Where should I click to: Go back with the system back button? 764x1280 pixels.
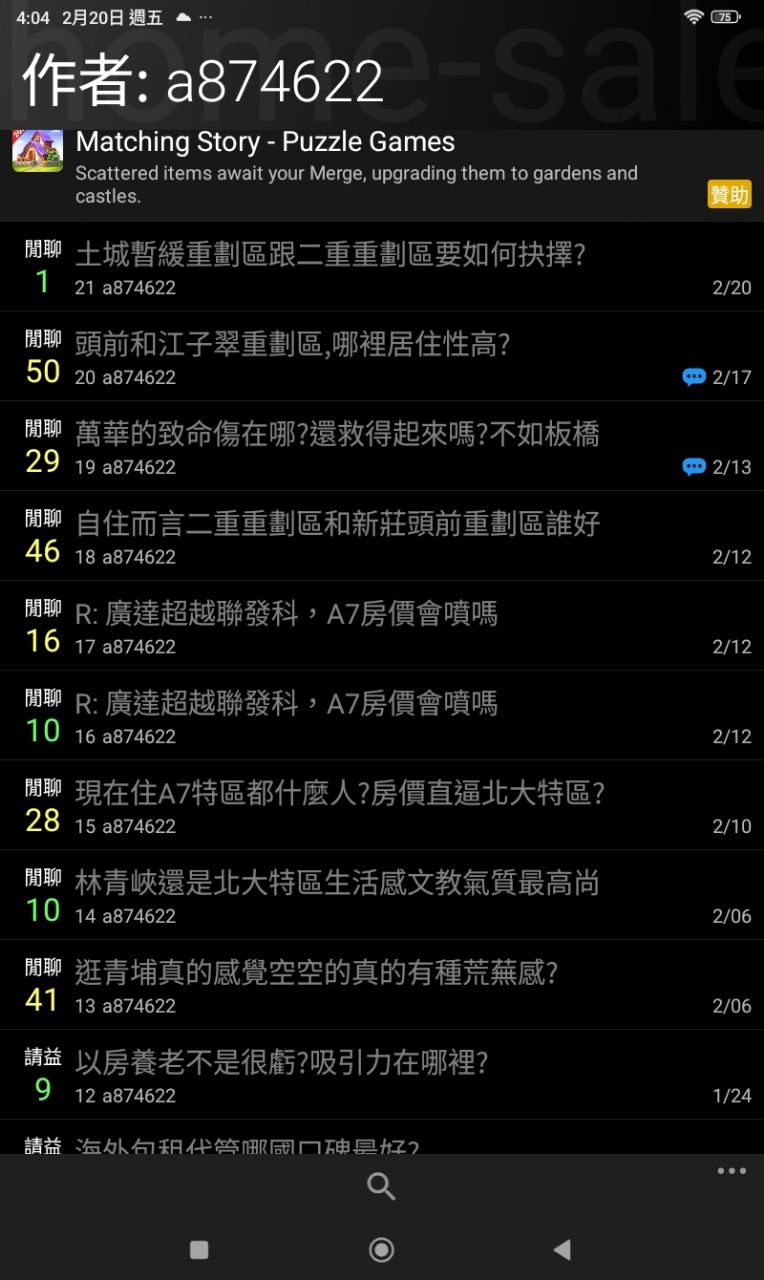pos(562,1249)
